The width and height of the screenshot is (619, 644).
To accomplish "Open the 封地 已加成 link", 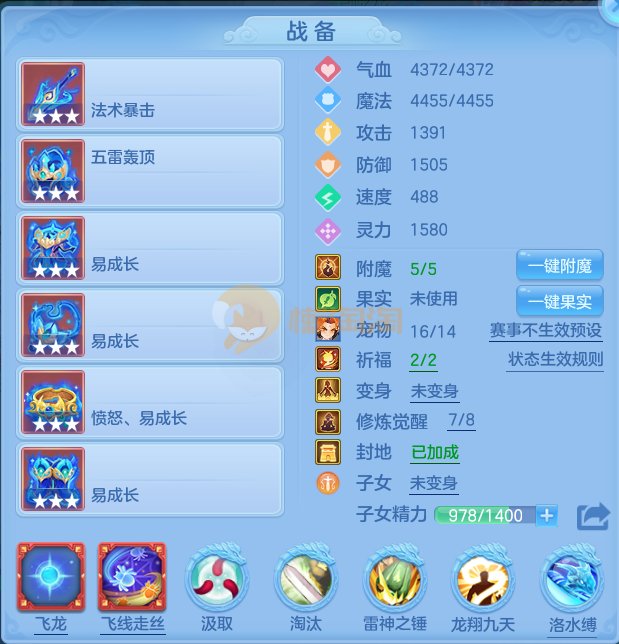I will click(x=434, y=452).
